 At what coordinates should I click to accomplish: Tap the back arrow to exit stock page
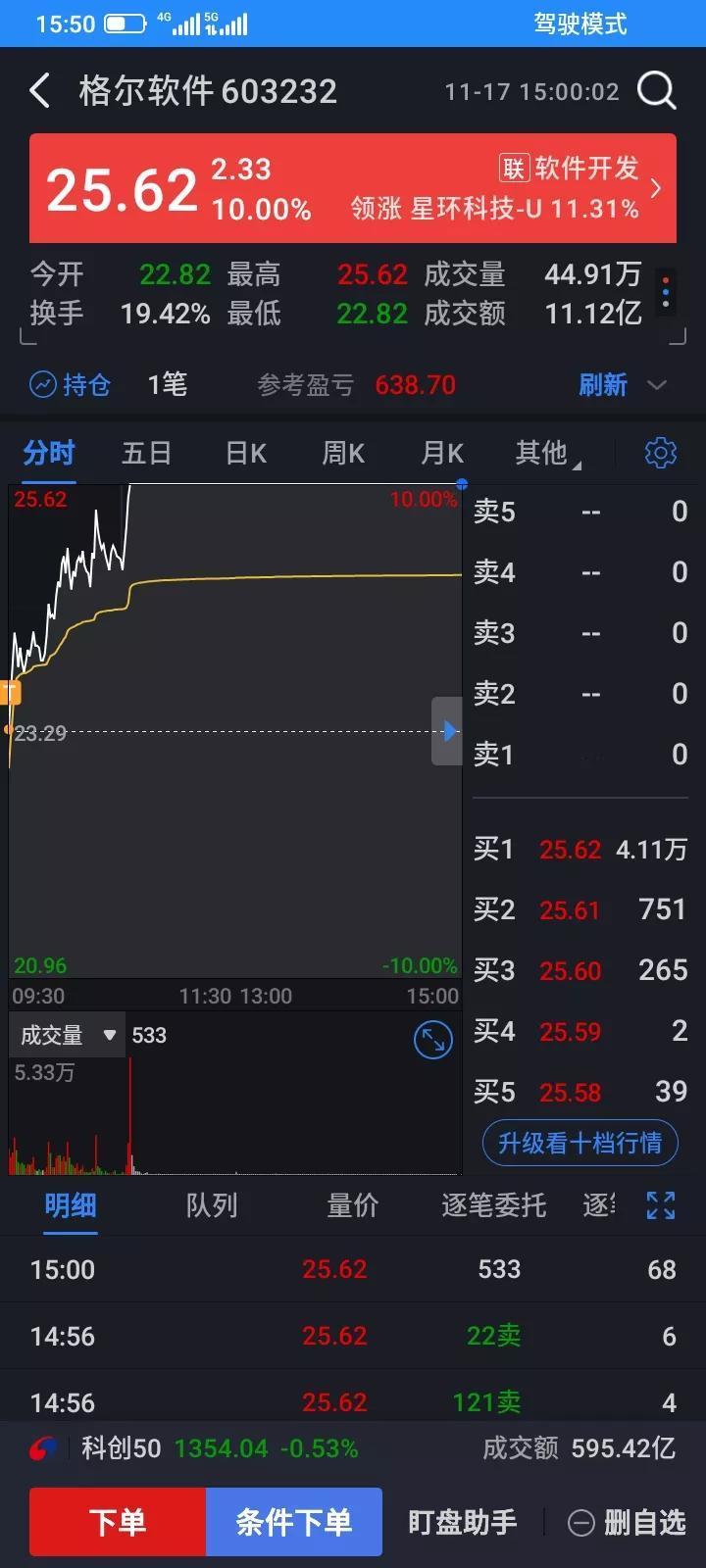point(39,90)
